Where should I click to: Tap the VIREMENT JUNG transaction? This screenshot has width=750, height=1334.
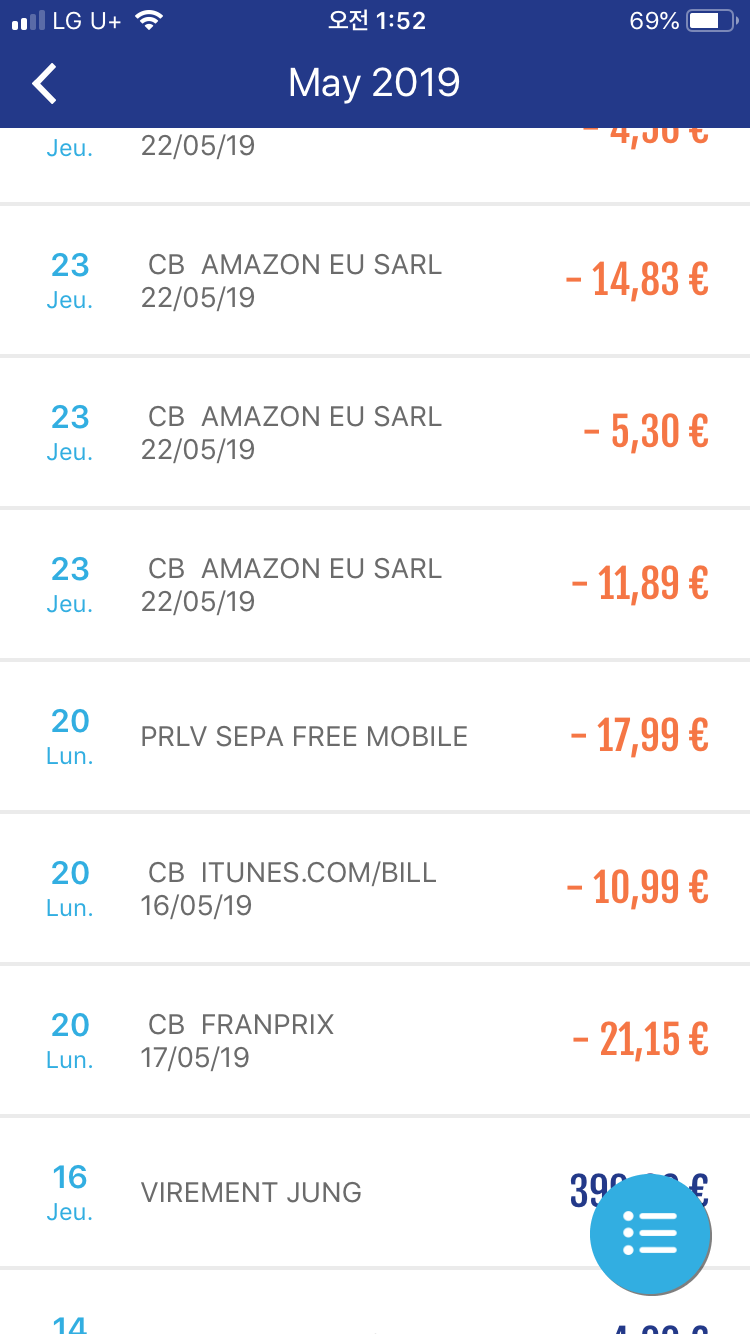[x=300, y=1193]
